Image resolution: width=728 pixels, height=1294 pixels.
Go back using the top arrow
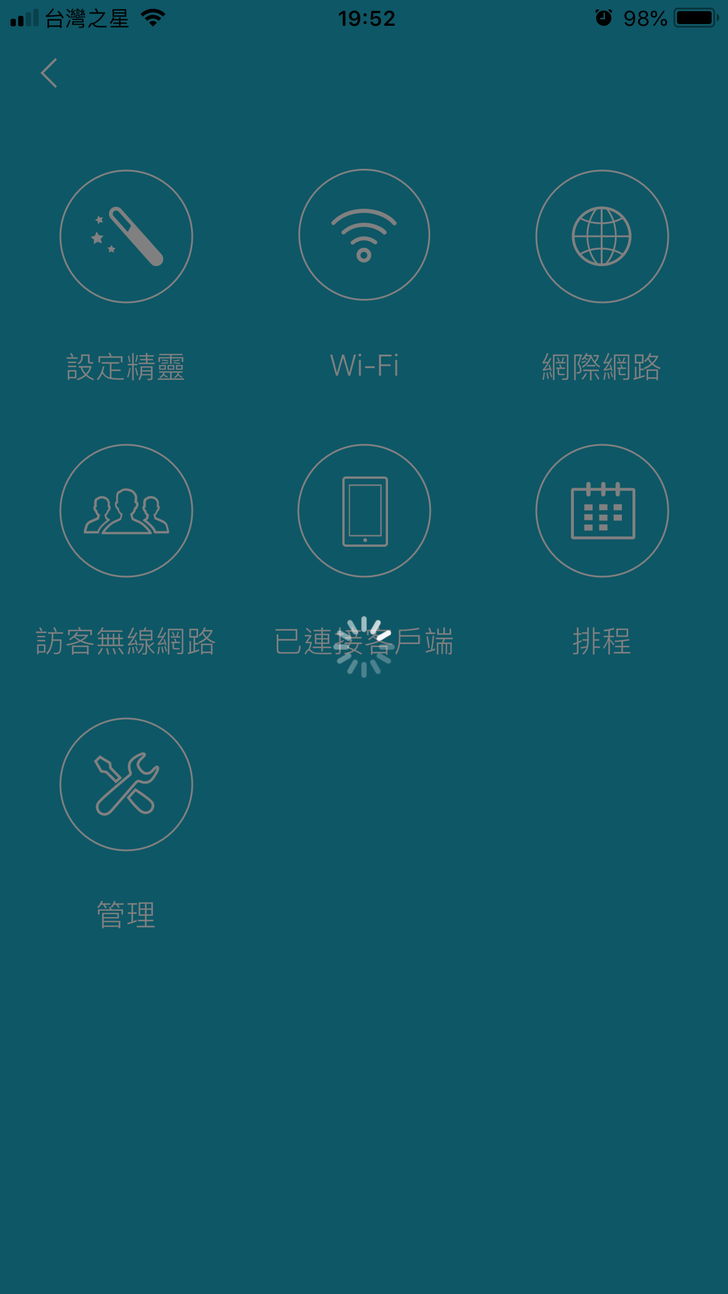49,73
